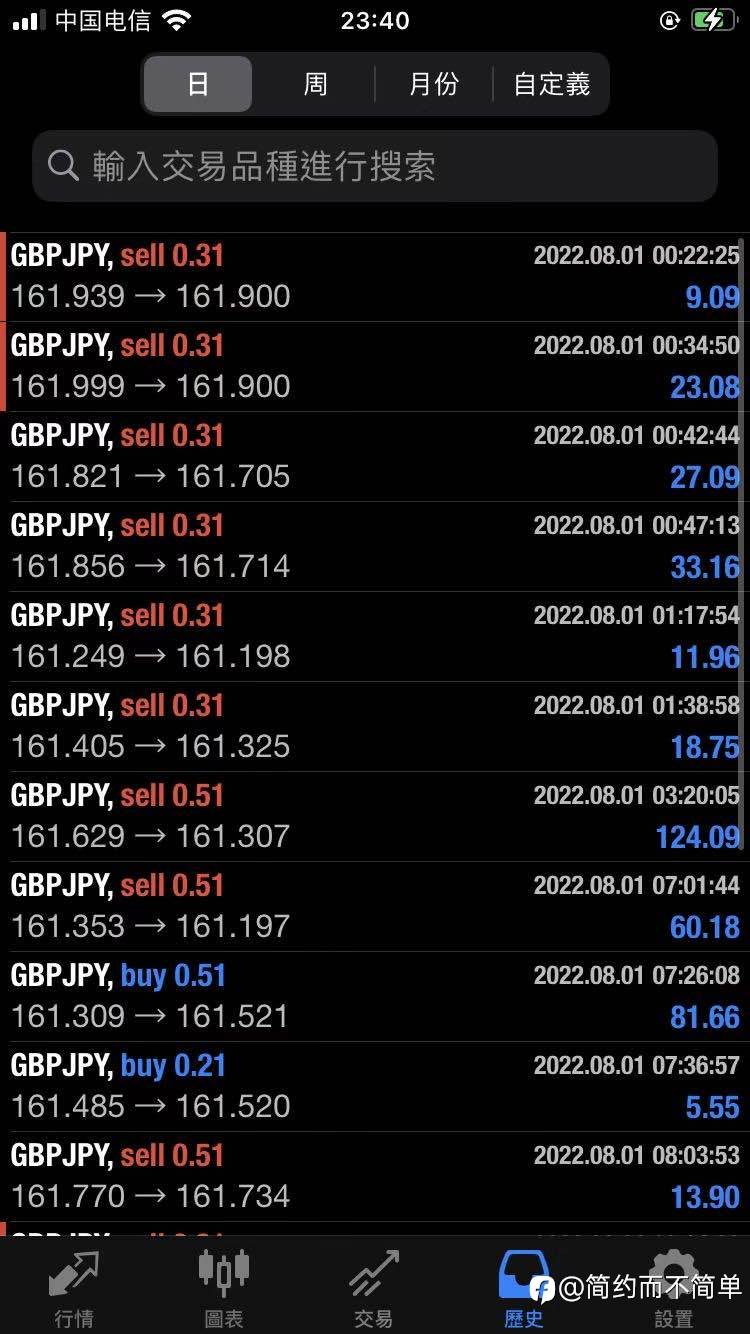This screenshot has width=750, height=1334.
Task: View the trade closed at 01:17:54
Action: [x=375, y=637]
